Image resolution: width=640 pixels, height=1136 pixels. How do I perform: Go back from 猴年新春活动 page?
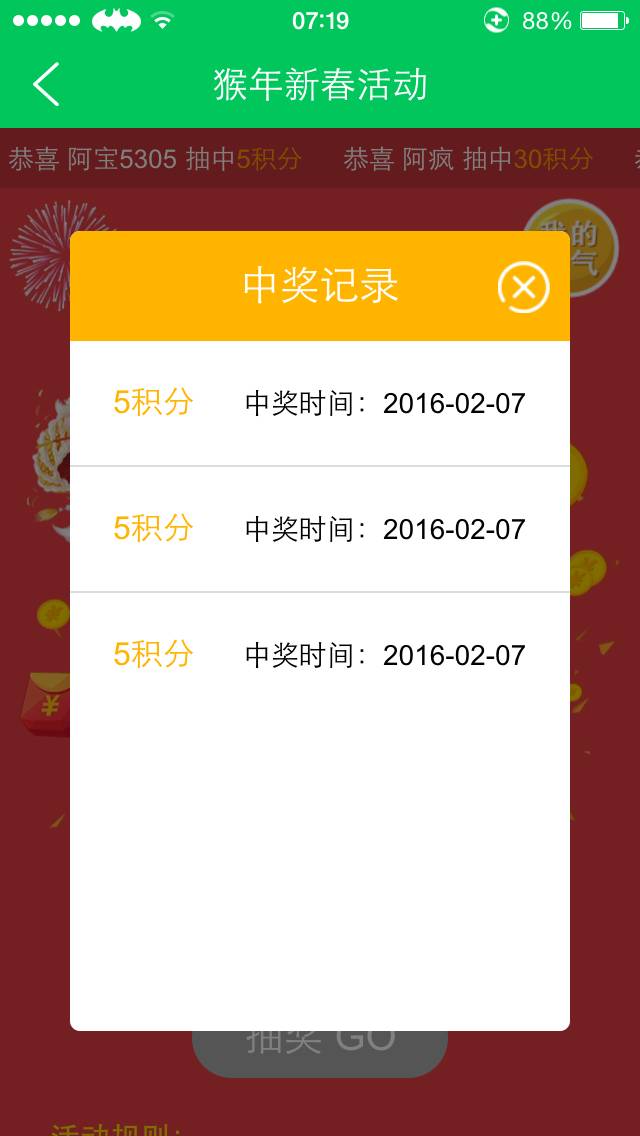tap(47, 84)
